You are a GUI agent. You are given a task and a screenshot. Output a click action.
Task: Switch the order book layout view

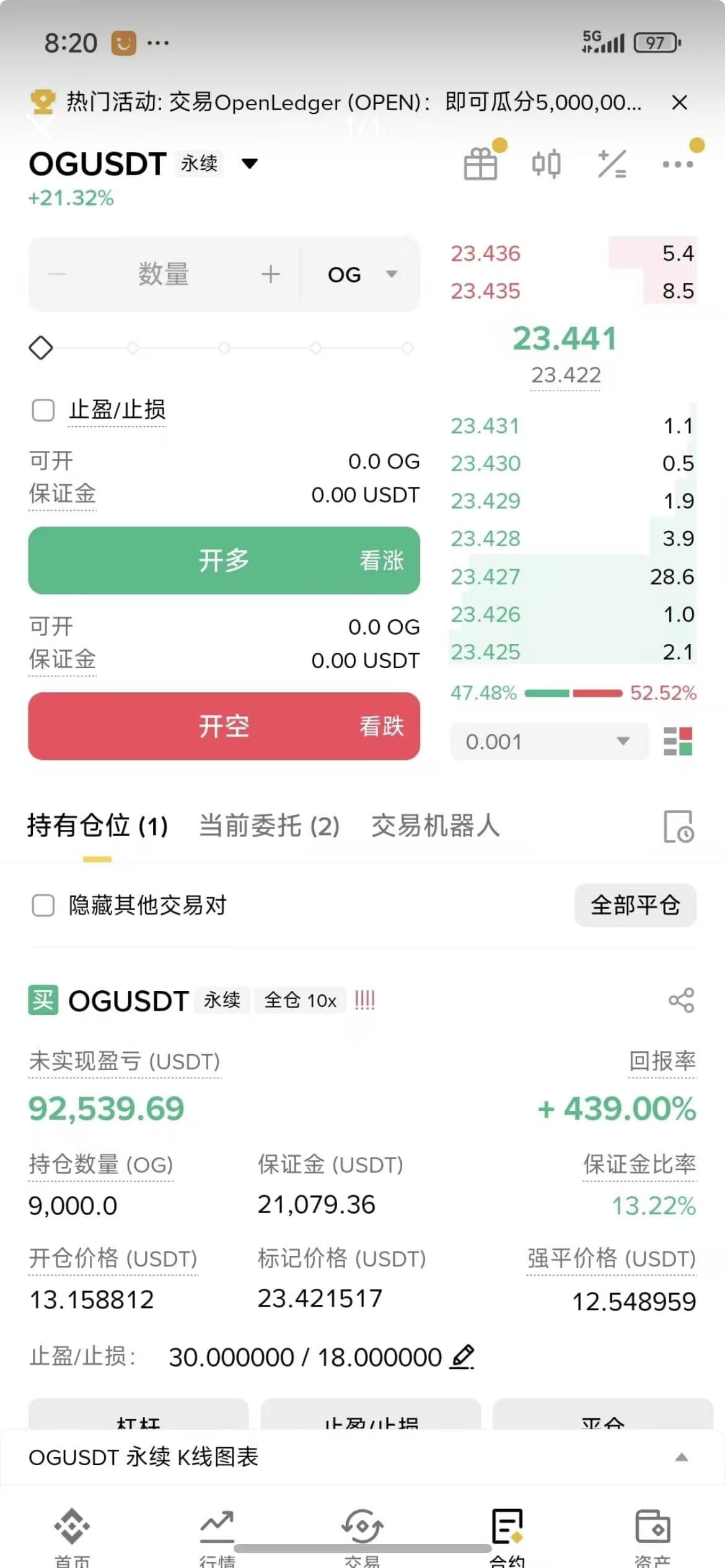point(678,741)
